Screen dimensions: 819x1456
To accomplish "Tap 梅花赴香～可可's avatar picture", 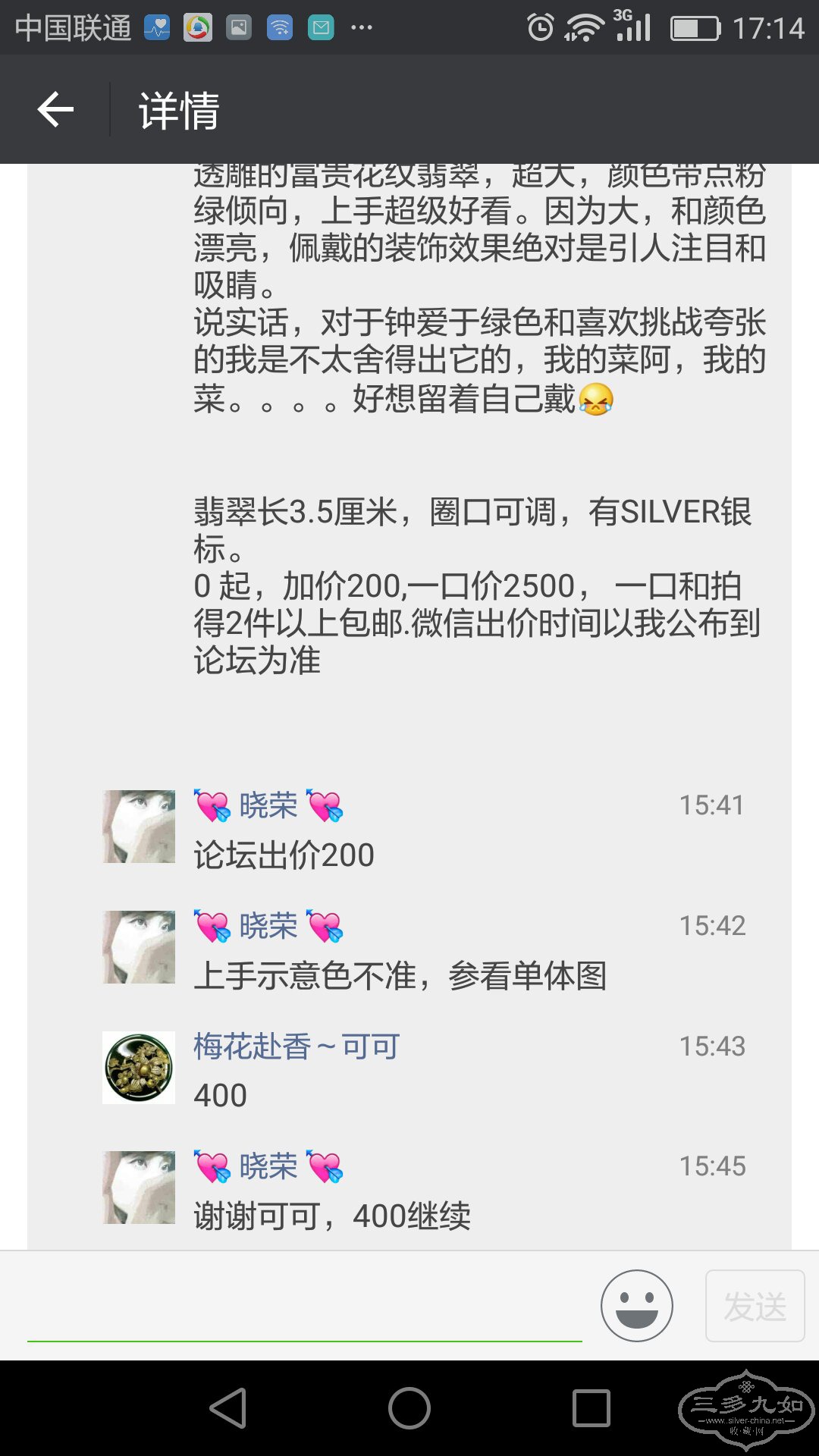I will point(139,1067).
